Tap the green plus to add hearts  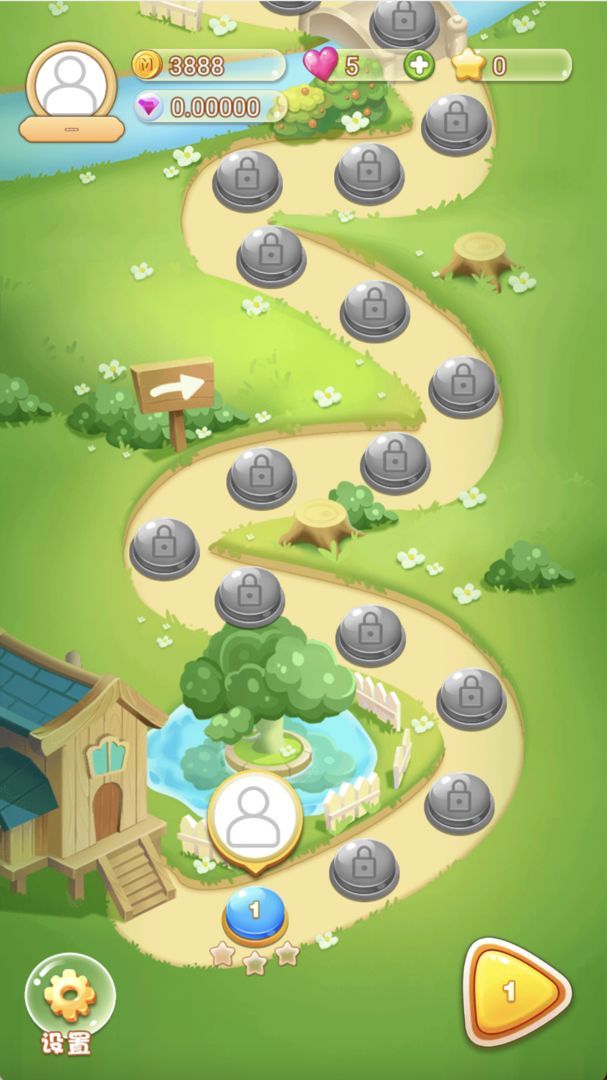(420, 66)
